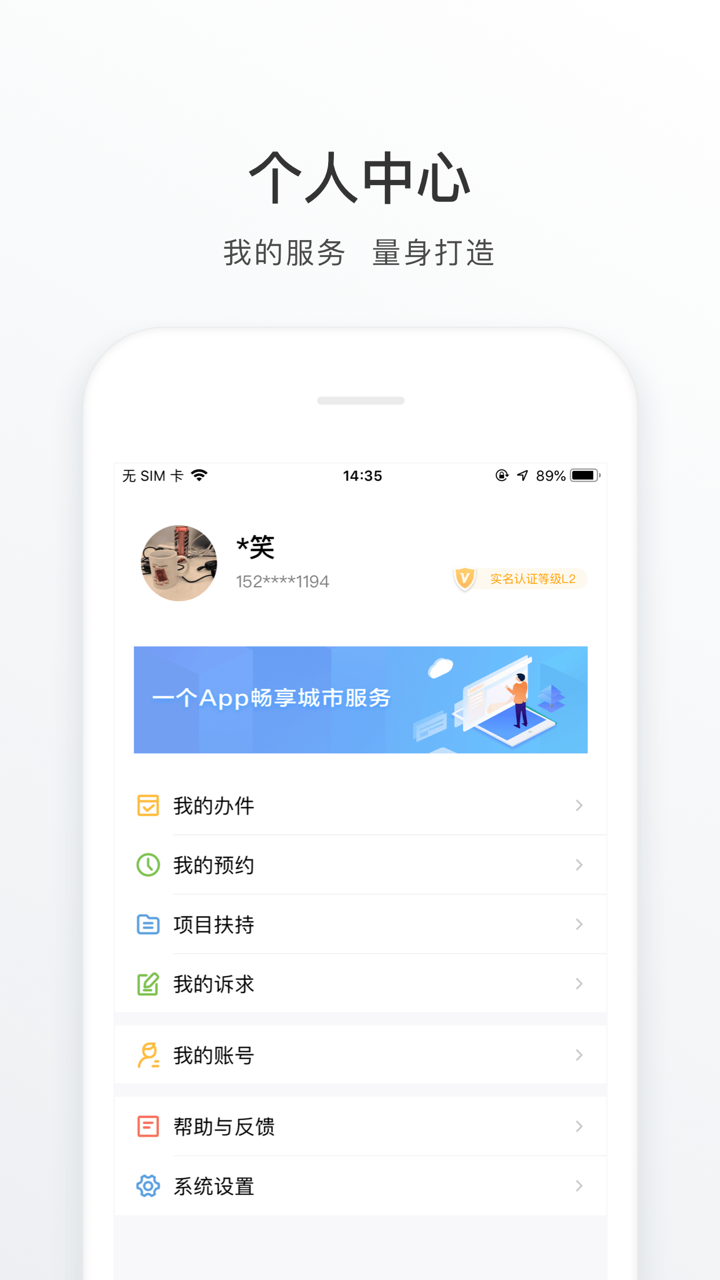Click the 系统设置 gear icon
The width and height of the screenshot is (720, 1280).
point(146,1186)
